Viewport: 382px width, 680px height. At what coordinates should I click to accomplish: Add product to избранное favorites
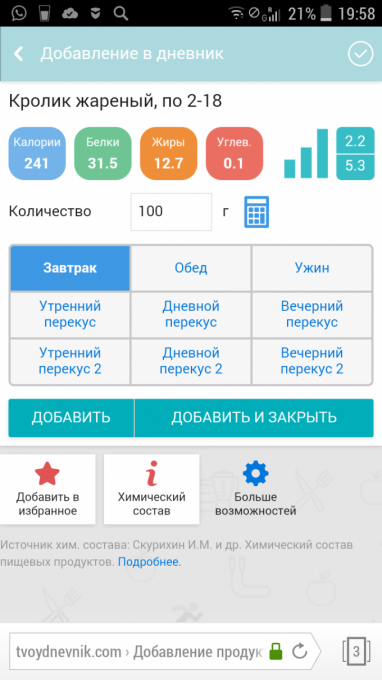tap(47, 489)
